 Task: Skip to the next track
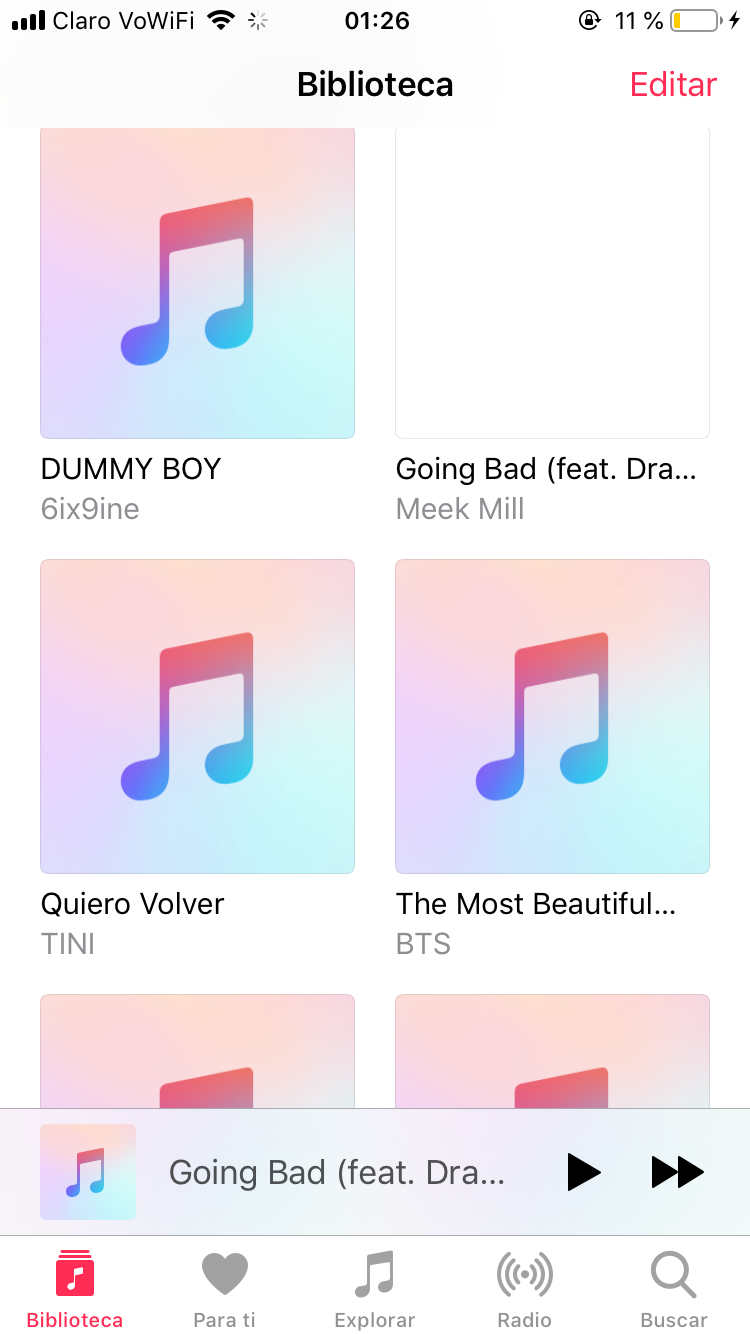click(x=677, y=1172)
